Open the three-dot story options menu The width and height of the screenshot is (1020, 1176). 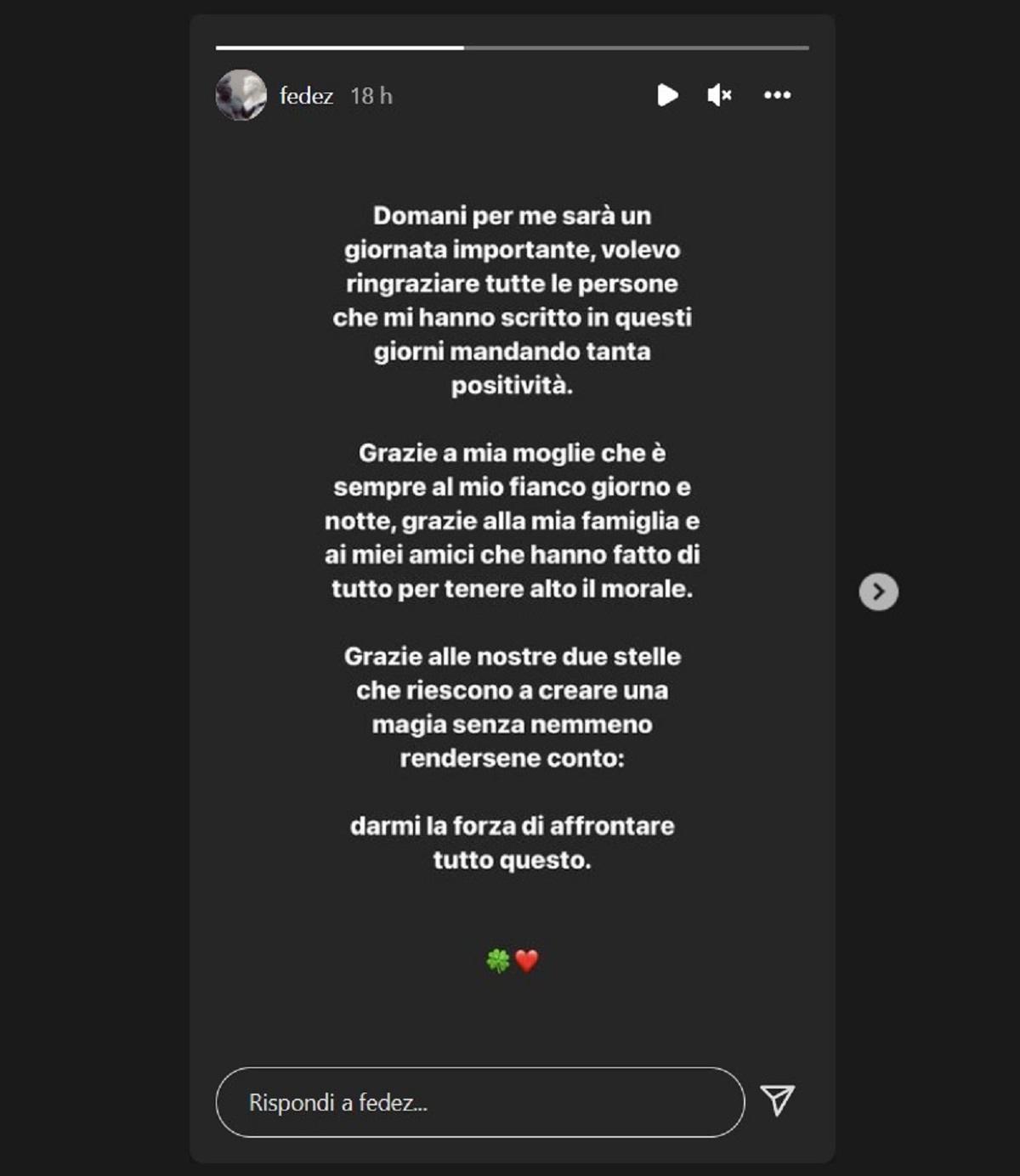coord(777,95)
